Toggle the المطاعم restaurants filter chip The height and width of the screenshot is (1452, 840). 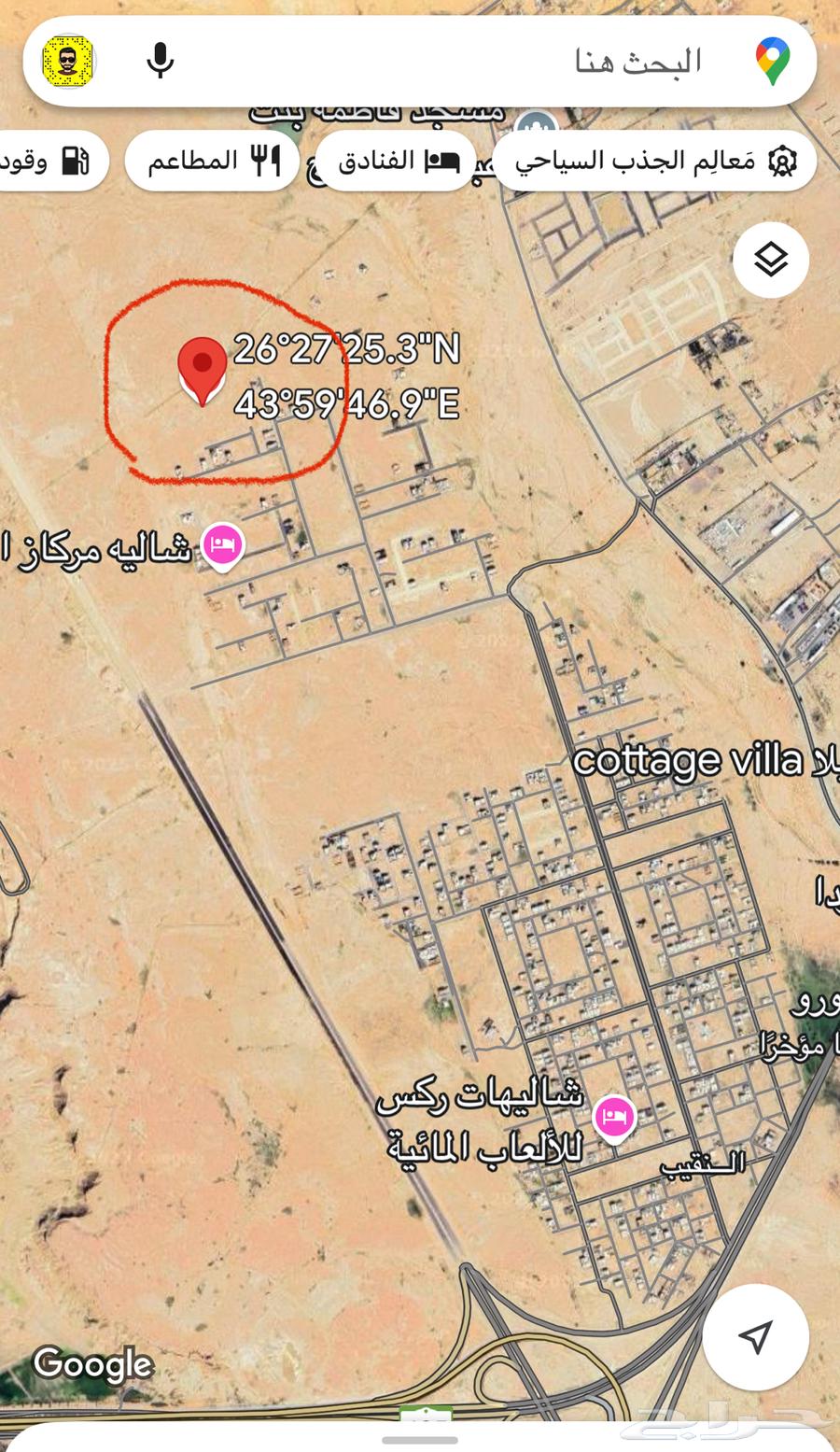[x=210, y=161]
